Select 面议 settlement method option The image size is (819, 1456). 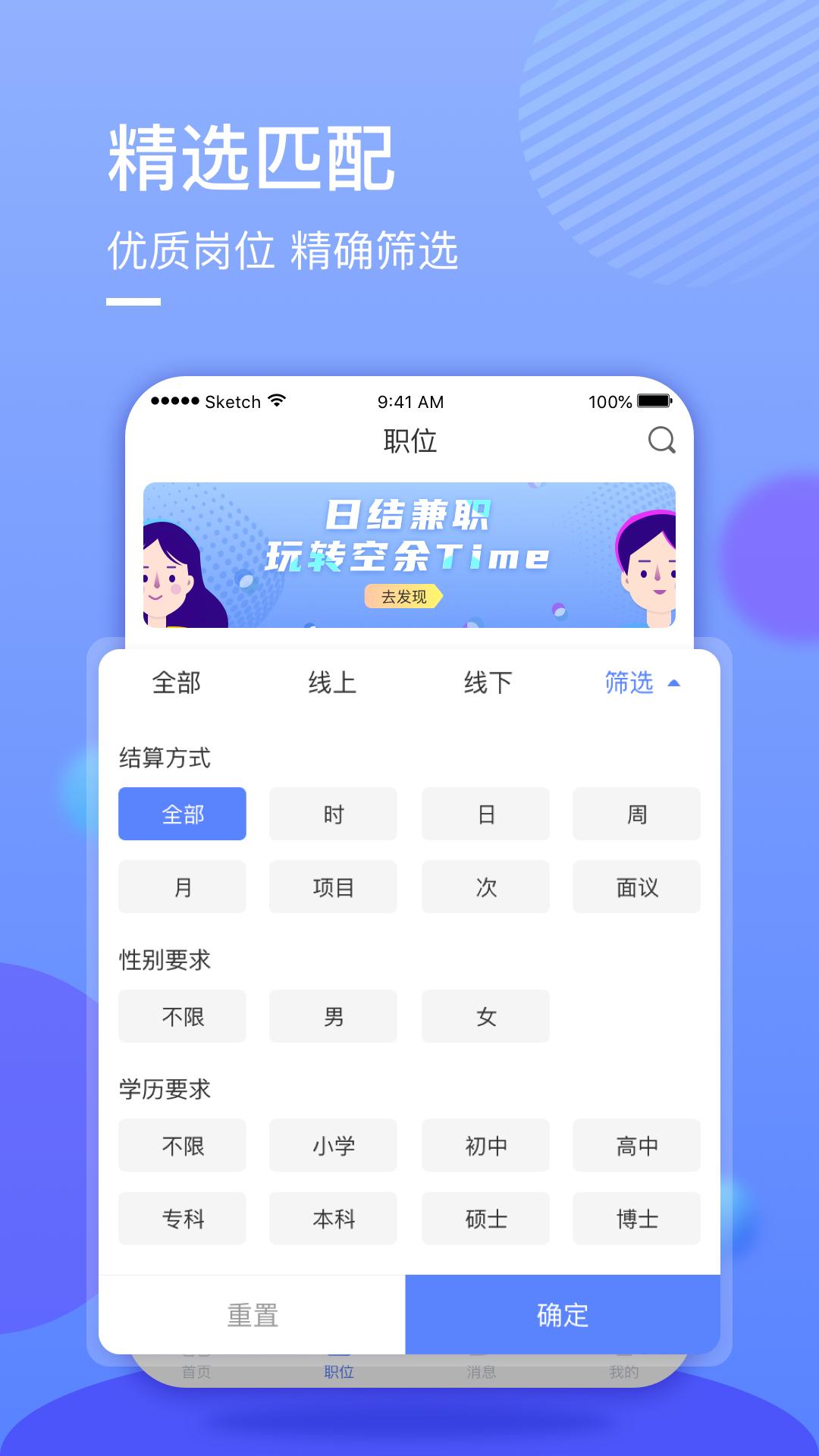click(636, 887)
